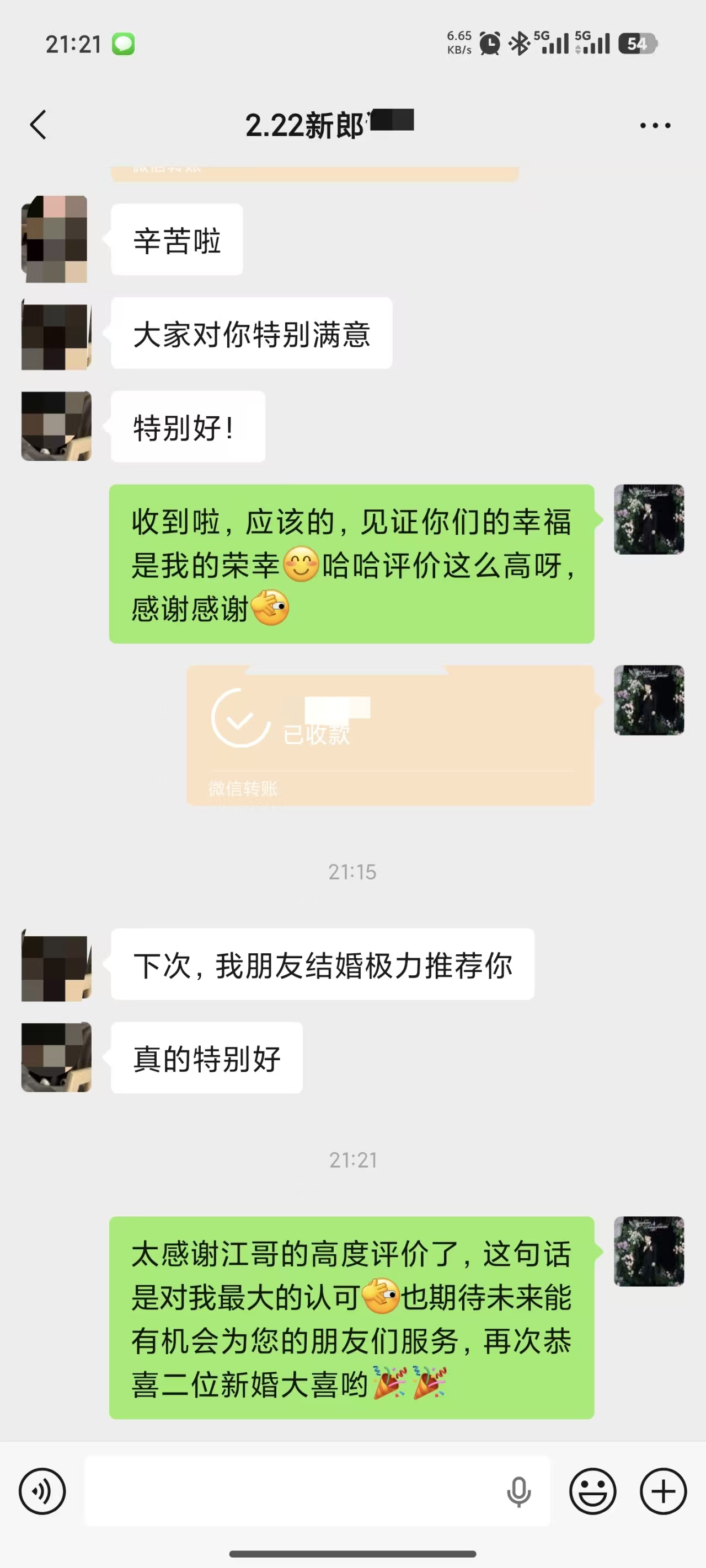Tap the microphone dictation icon in the input box

(x=518, y=1491)
